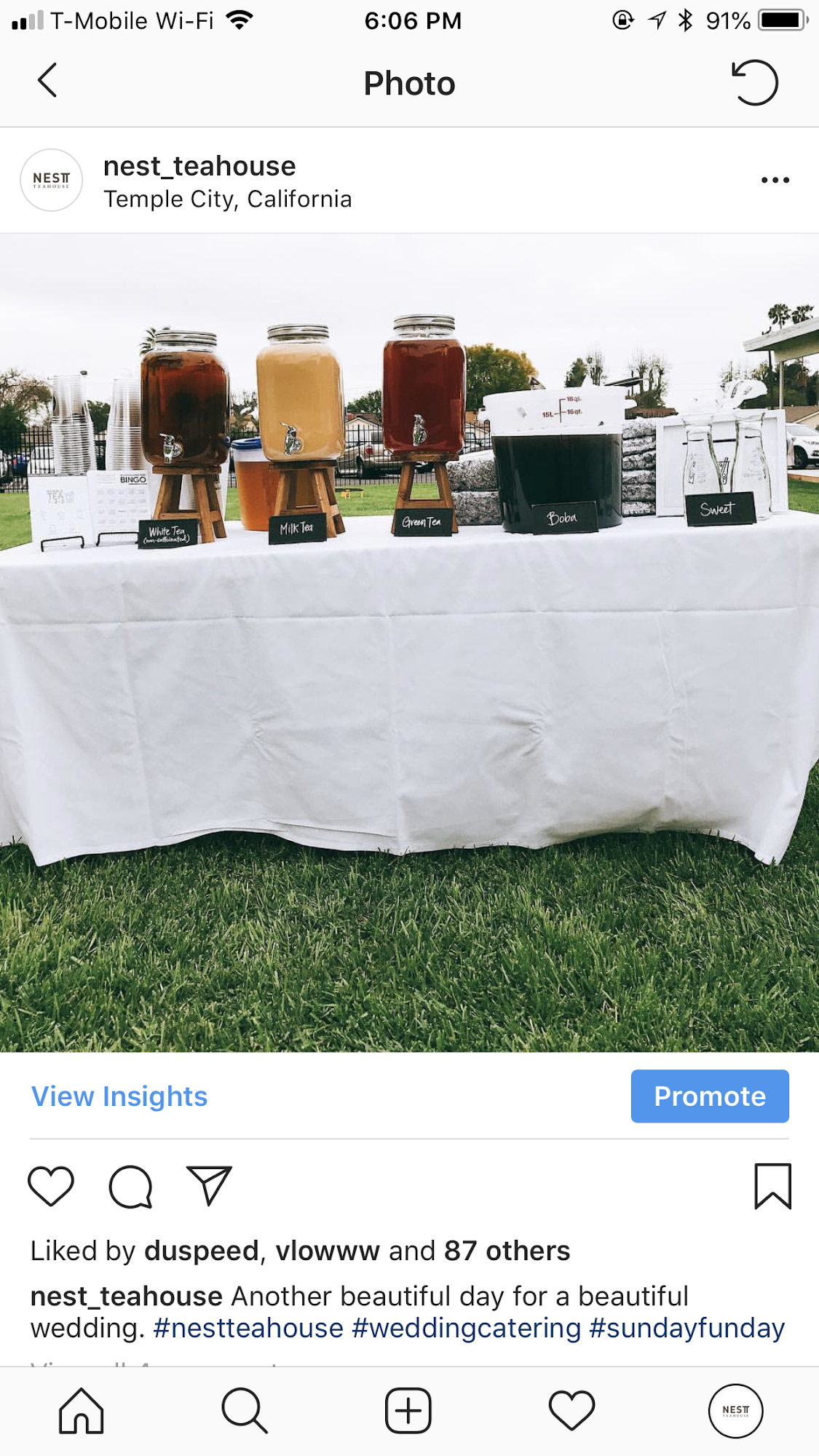This screenshot has height=1456, width=819.
Task: Open the Activity heart tab
Action: click(571, 1411)
